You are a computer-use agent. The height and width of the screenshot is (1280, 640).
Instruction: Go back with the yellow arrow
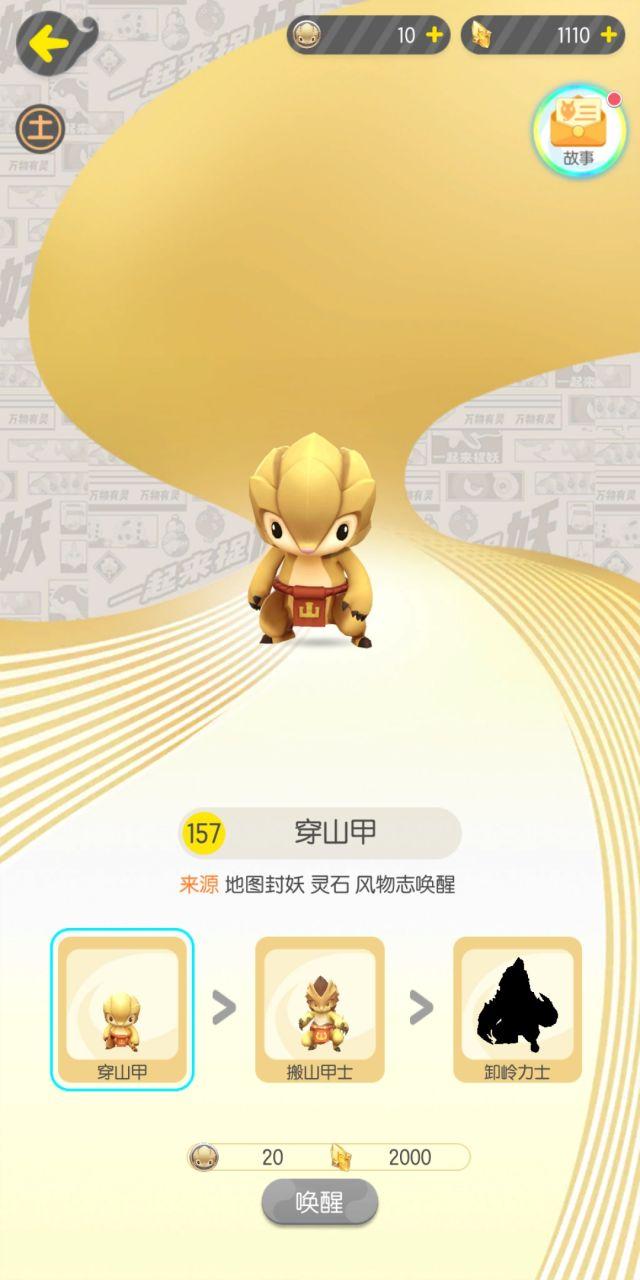click(50, 42)
